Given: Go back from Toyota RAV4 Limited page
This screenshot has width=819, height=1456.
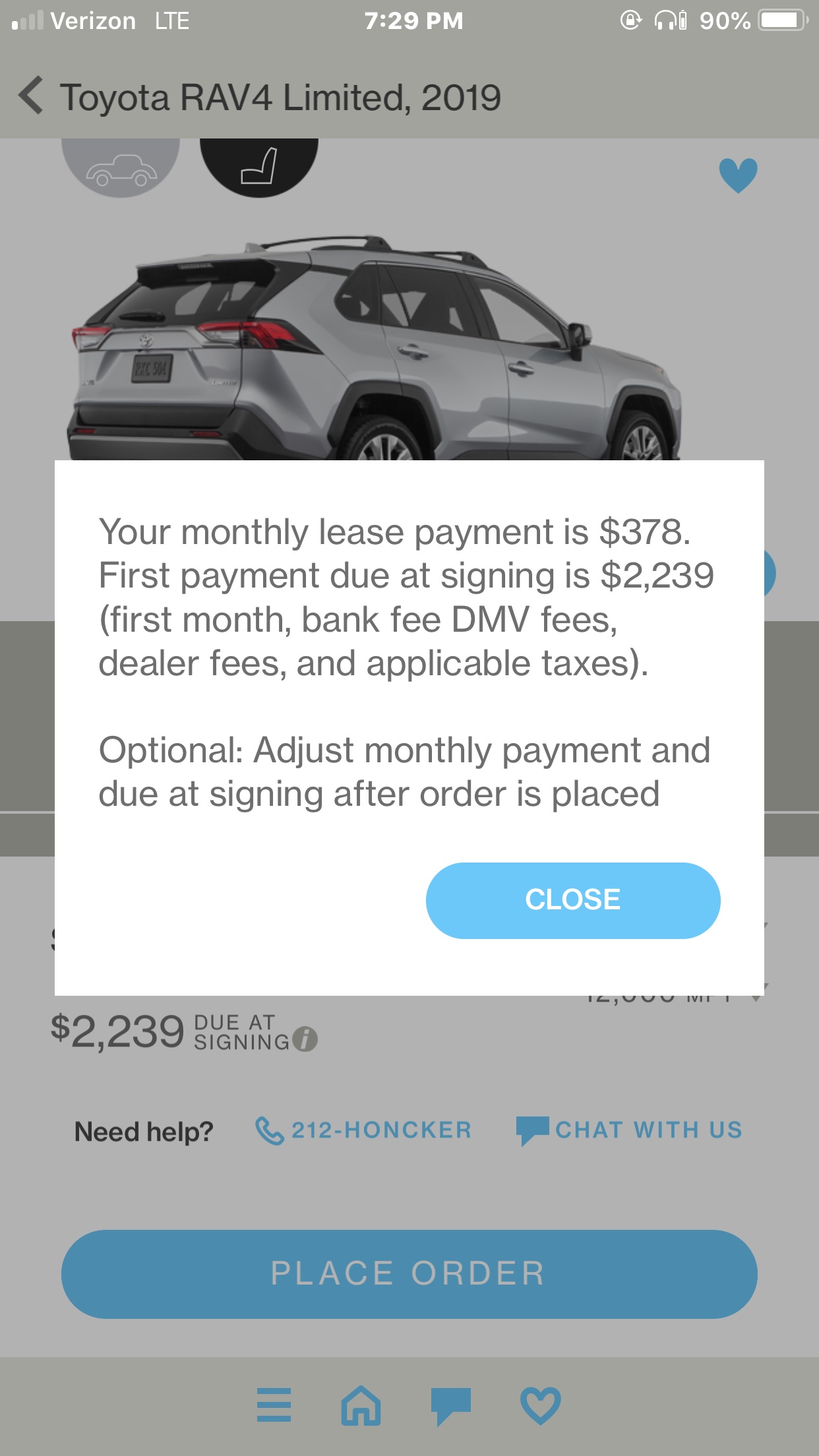Looking at the screenshot, I should pos(31,96).
